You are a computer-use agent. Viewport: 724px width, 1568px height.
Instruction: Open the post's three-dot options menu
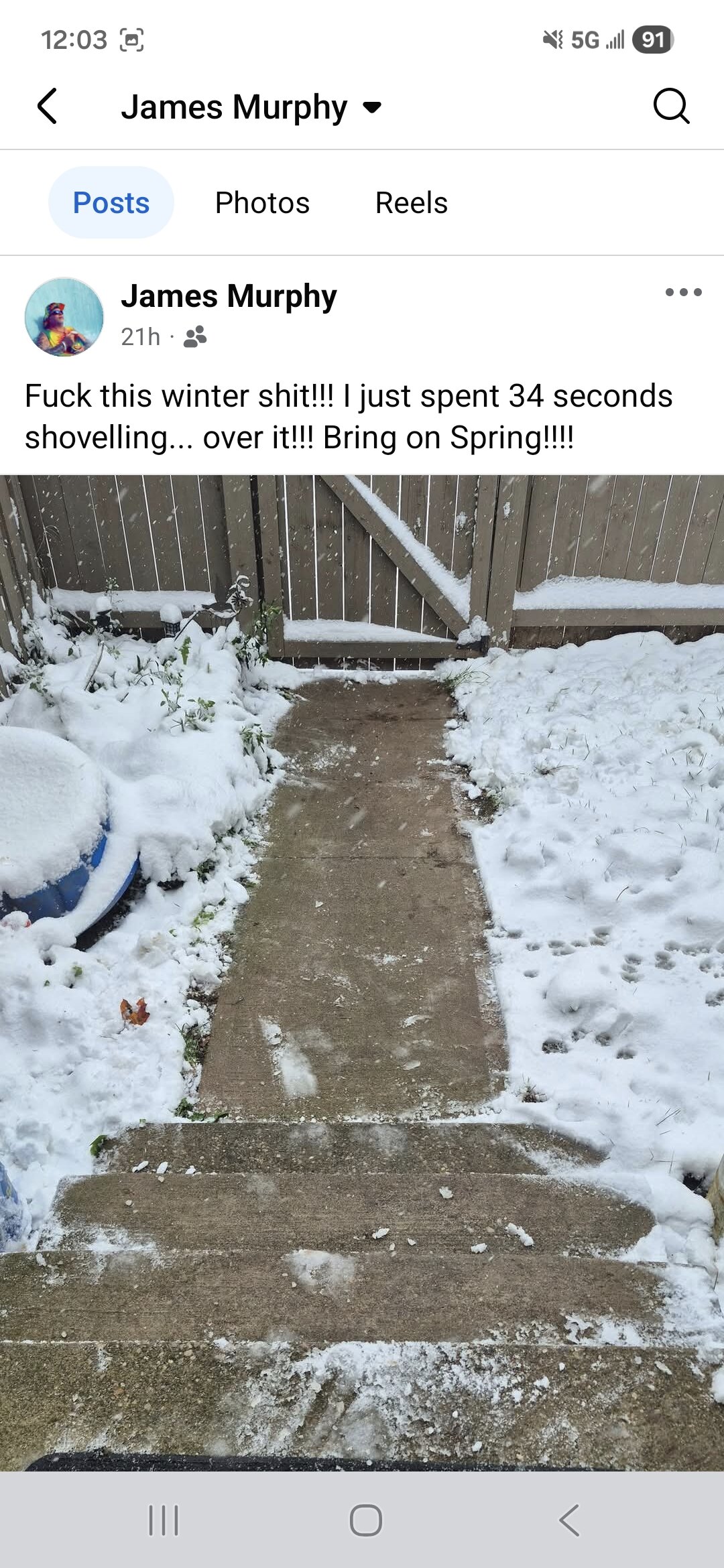(683, 292)
